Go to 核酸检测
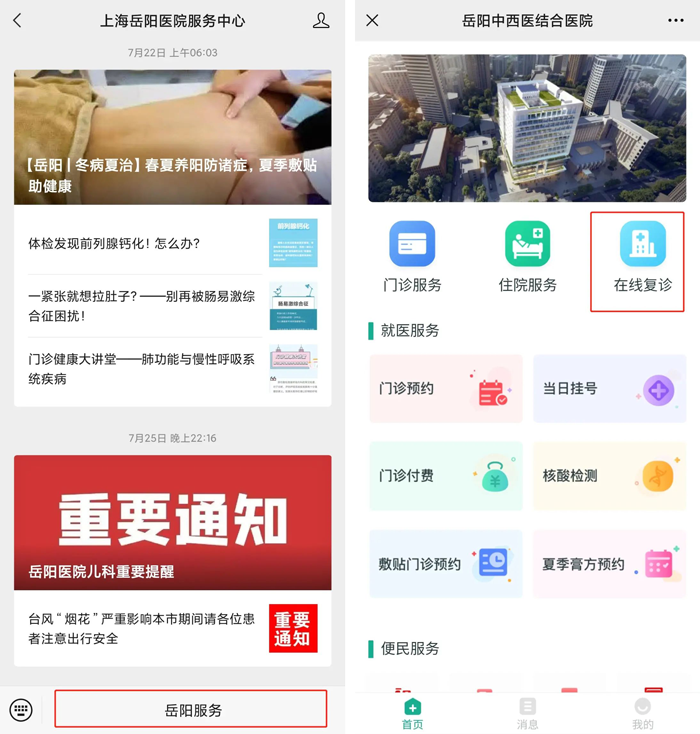The image size is (700, 734). [x=609, y=477]
